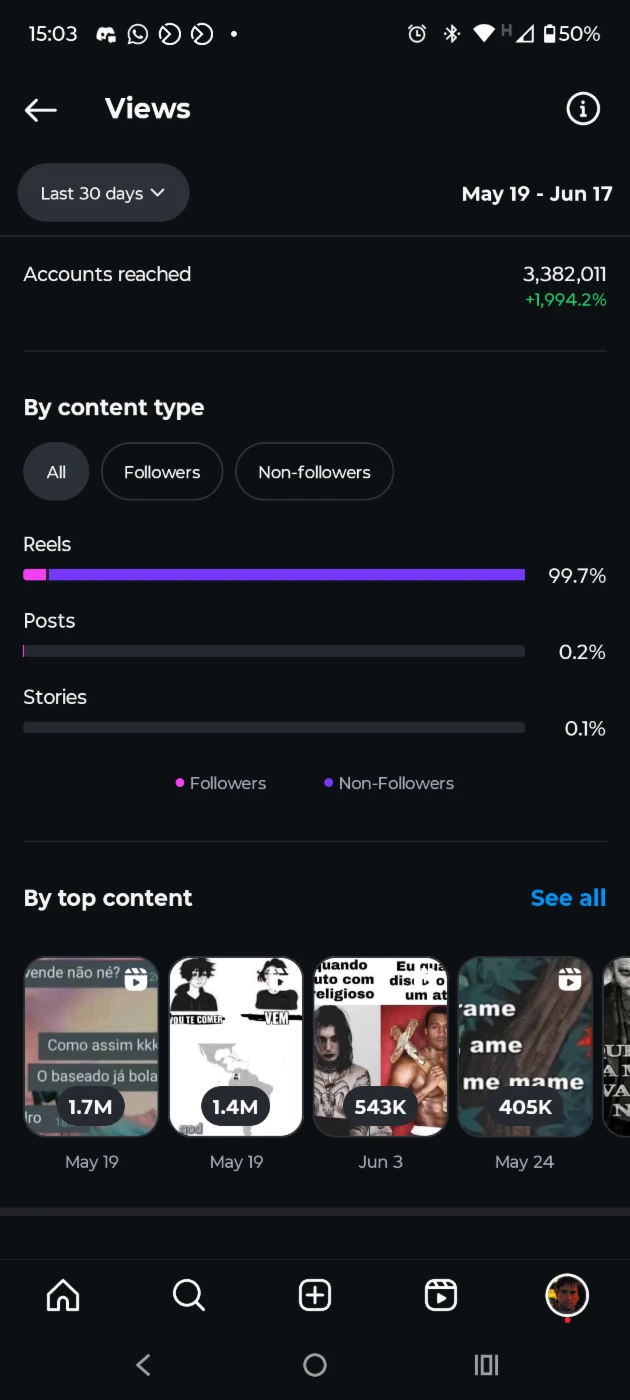This screenshot has height=1400, width=630.
Task: Open the info icon for Views
Action: (x=583, y=109)
